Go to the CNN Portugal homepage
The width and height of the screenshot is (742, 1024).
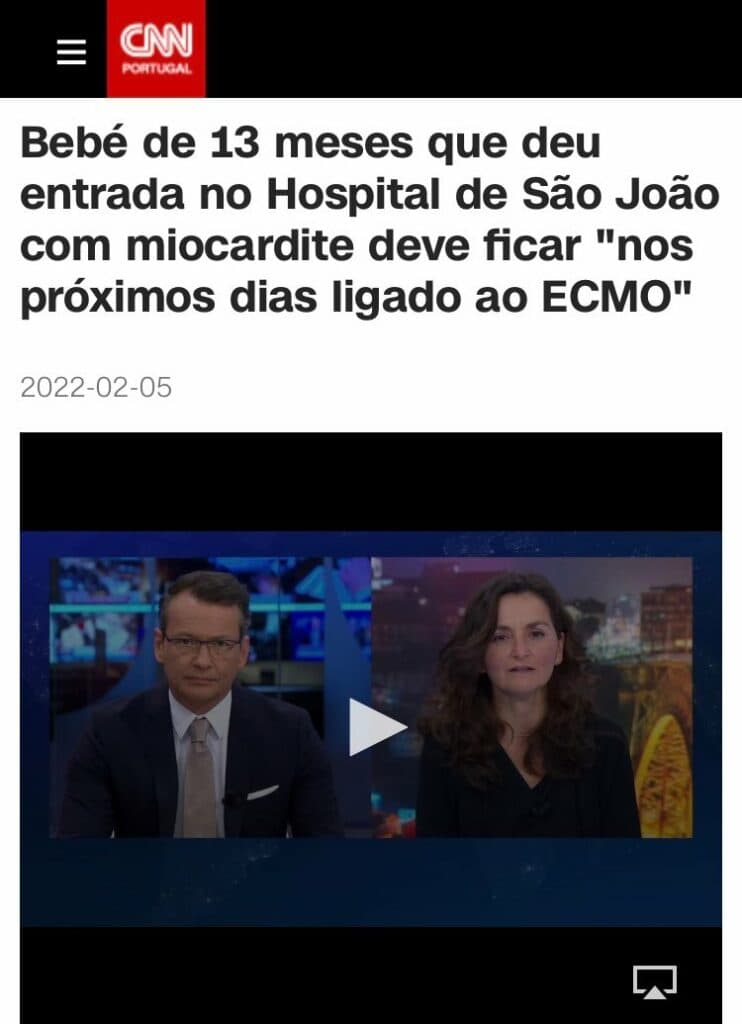(156, 49)
